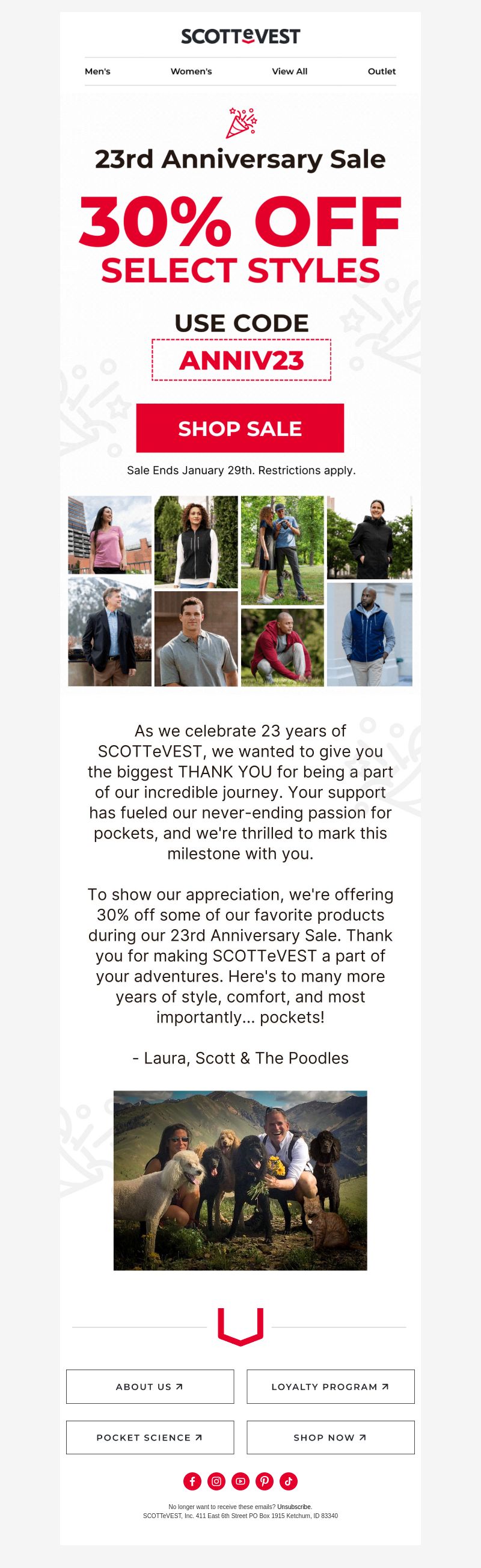This screenshot has height=1568, width=481.
Task: Tap the Shop Sale button
Action: pos(240,428)
